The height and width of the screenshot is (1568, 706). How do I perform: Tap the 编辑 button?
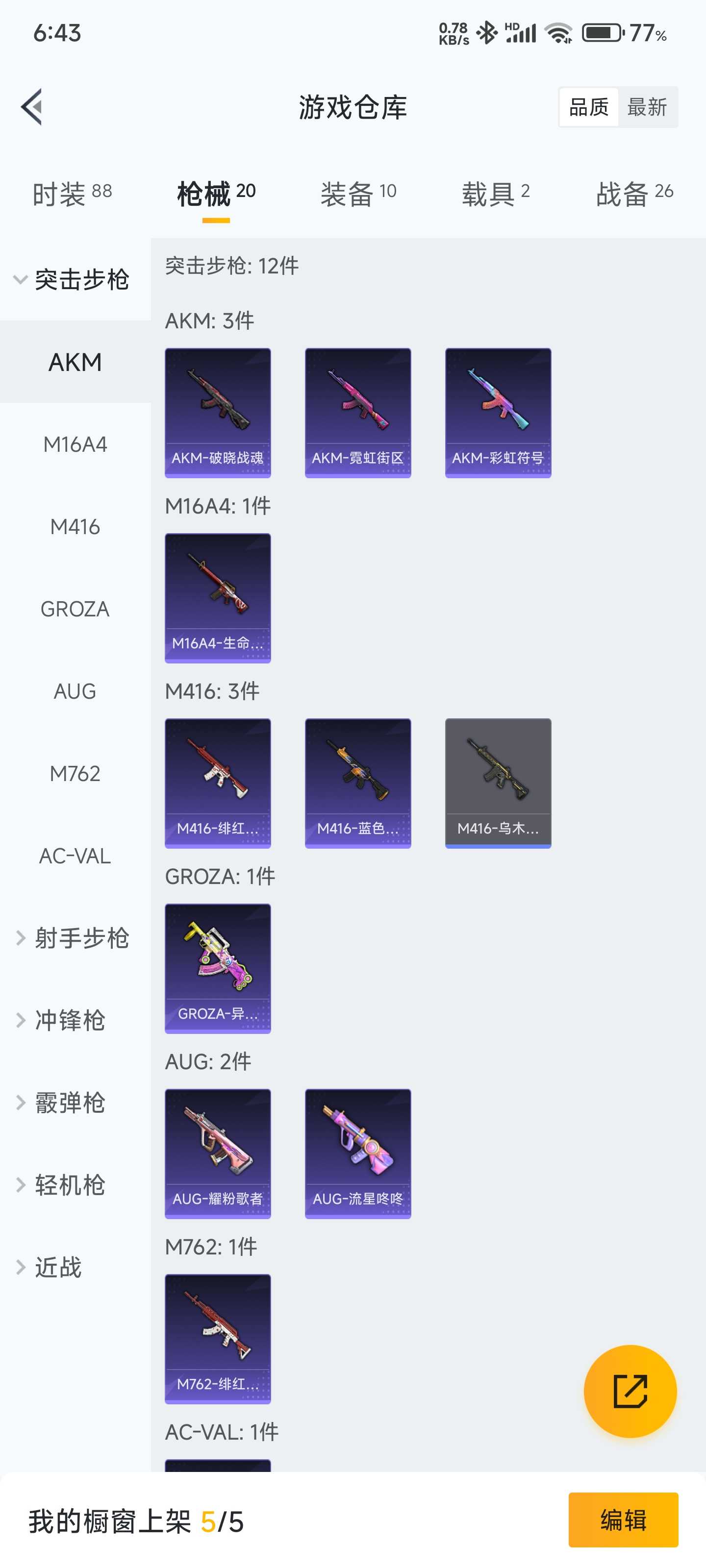pyautogui.click(x=623, y=1519)
